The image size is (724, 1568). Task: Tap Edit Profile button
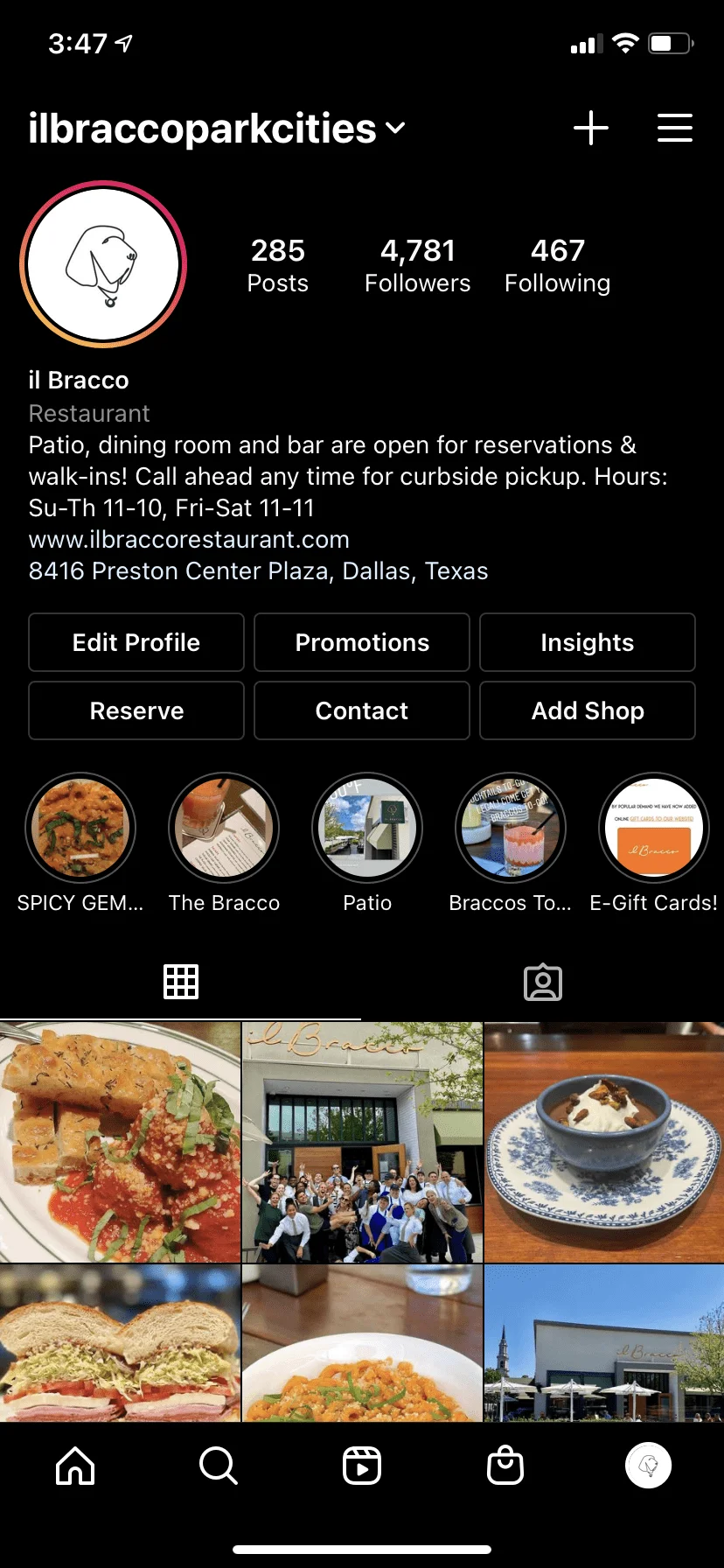coord(136,642)
